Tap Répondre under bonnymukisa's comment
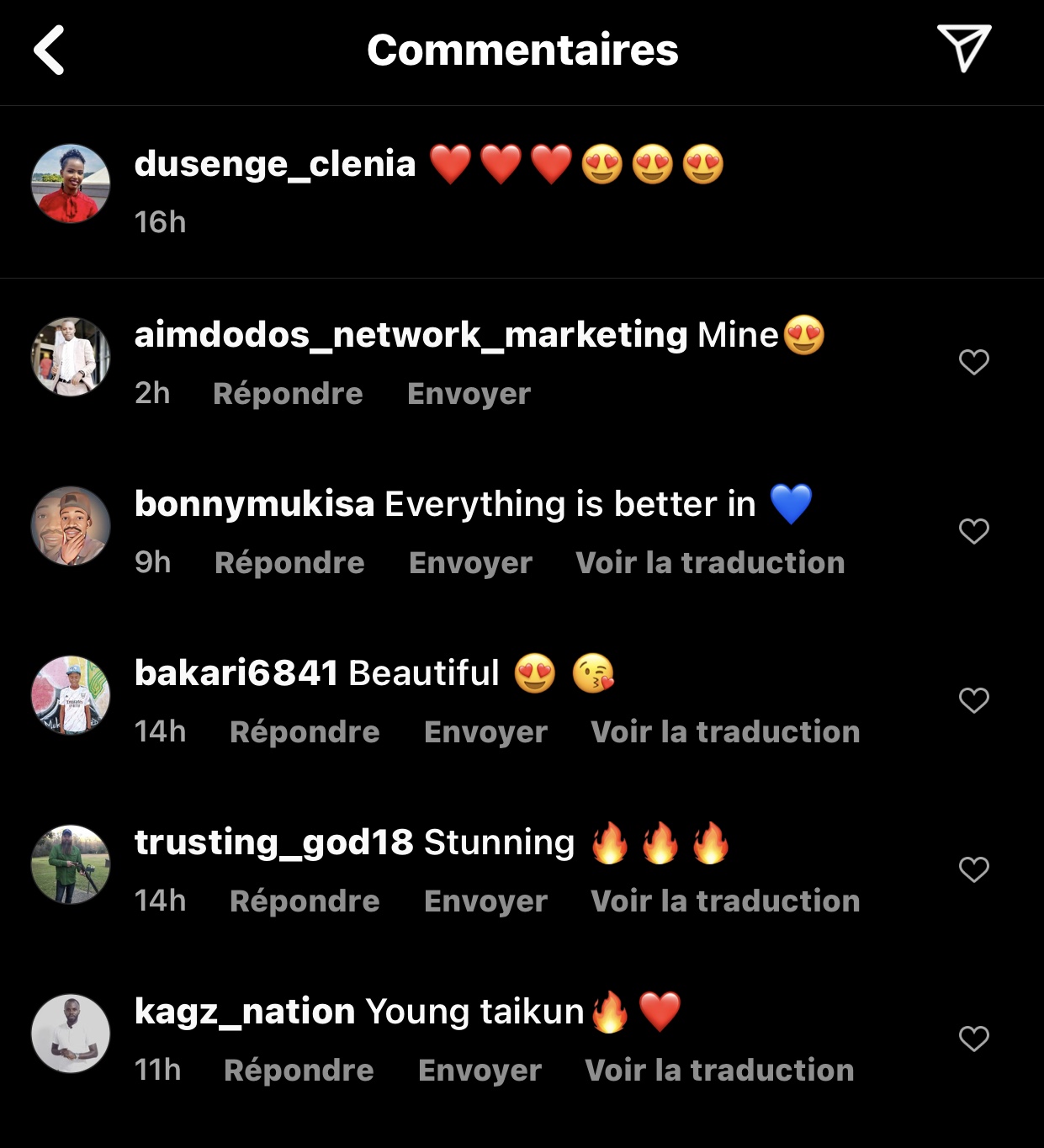Image resolution: width=1044 pixels, height=1148 pixels. click(289, 563)
